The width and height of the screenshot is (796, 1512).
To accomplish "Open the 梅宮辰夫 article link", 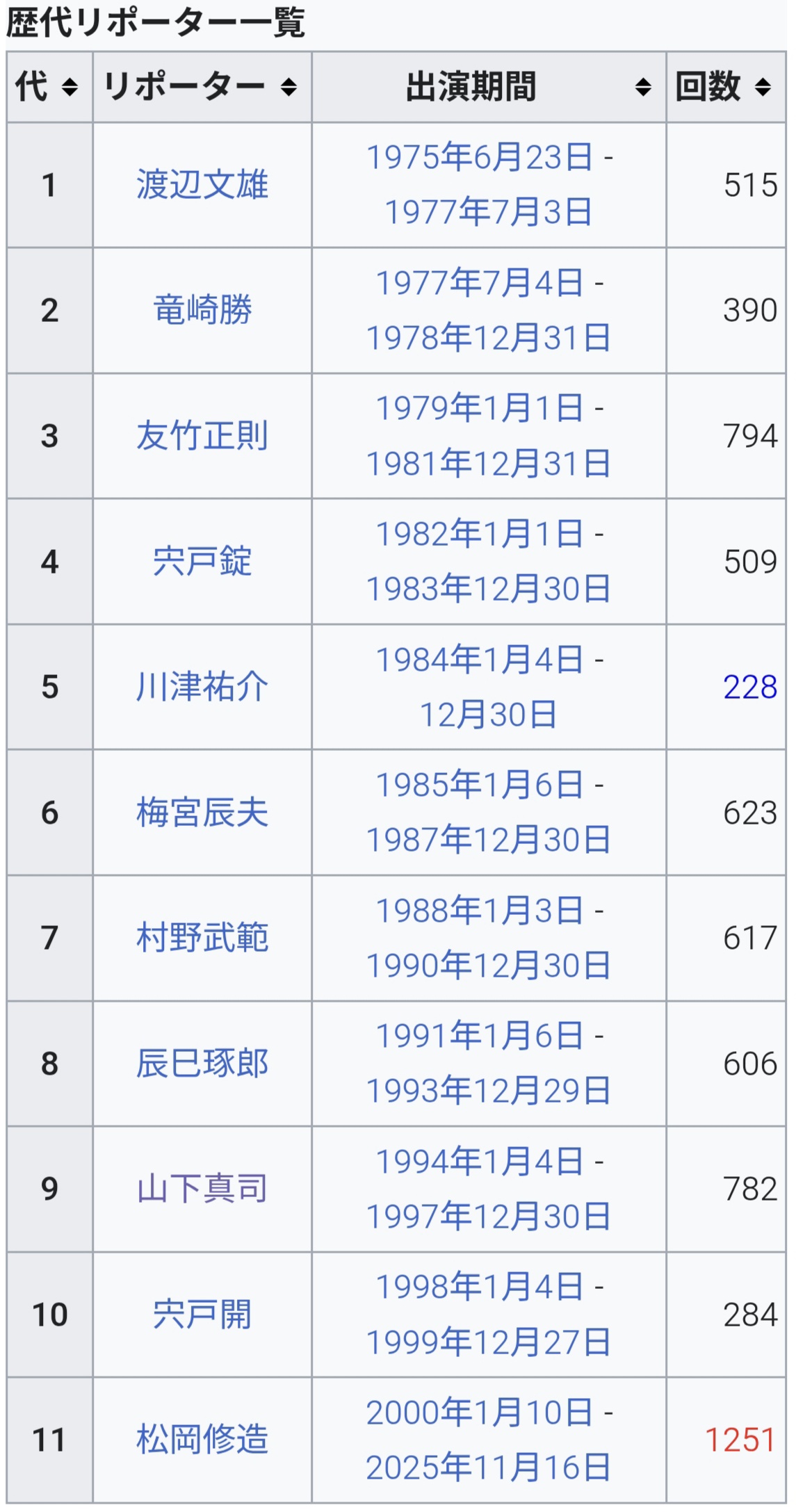I will click(x=202, y=813).
